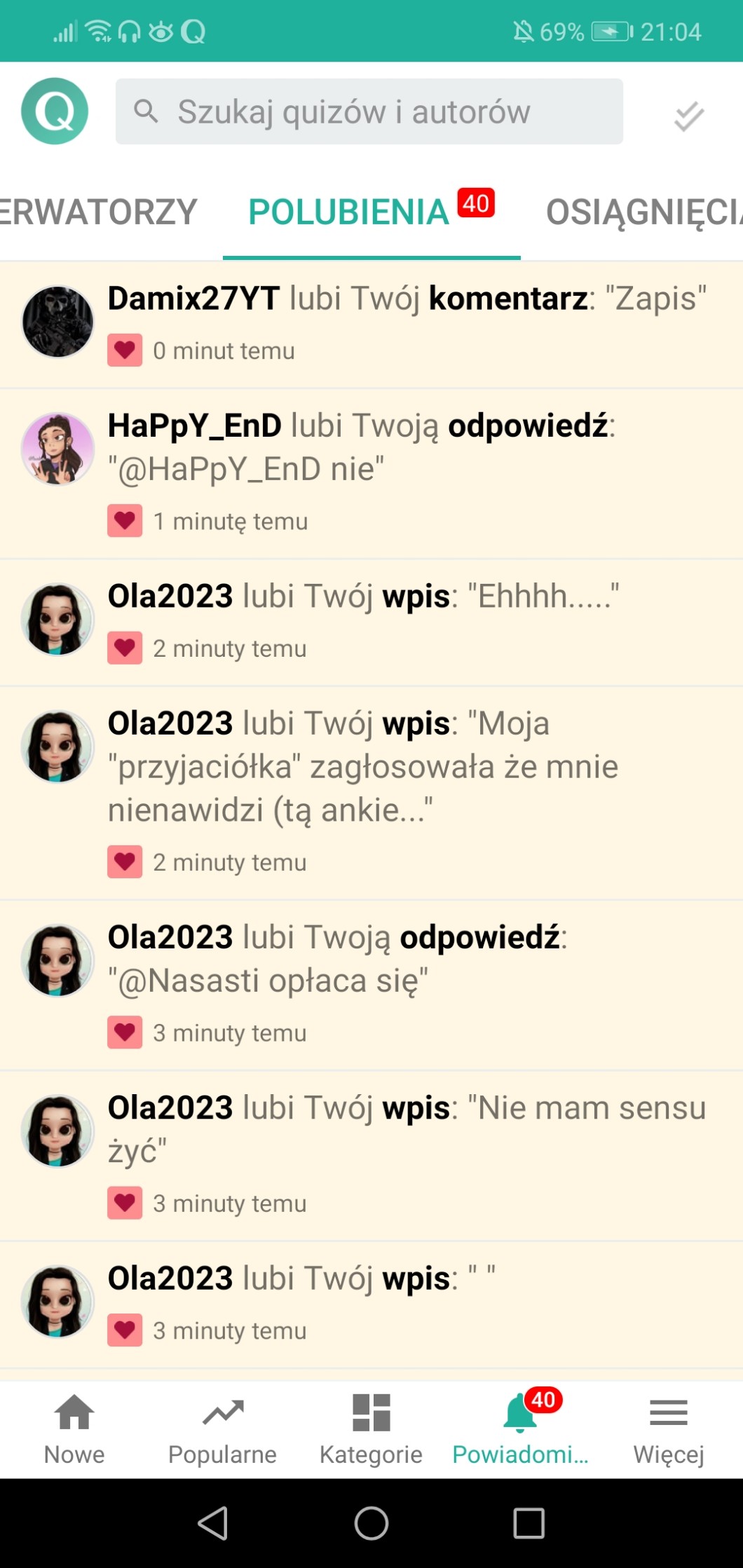Open the like on "Nie mam sensu żyć"
Viewport: 743px width, 1568px height.
tap(407, 1150)
